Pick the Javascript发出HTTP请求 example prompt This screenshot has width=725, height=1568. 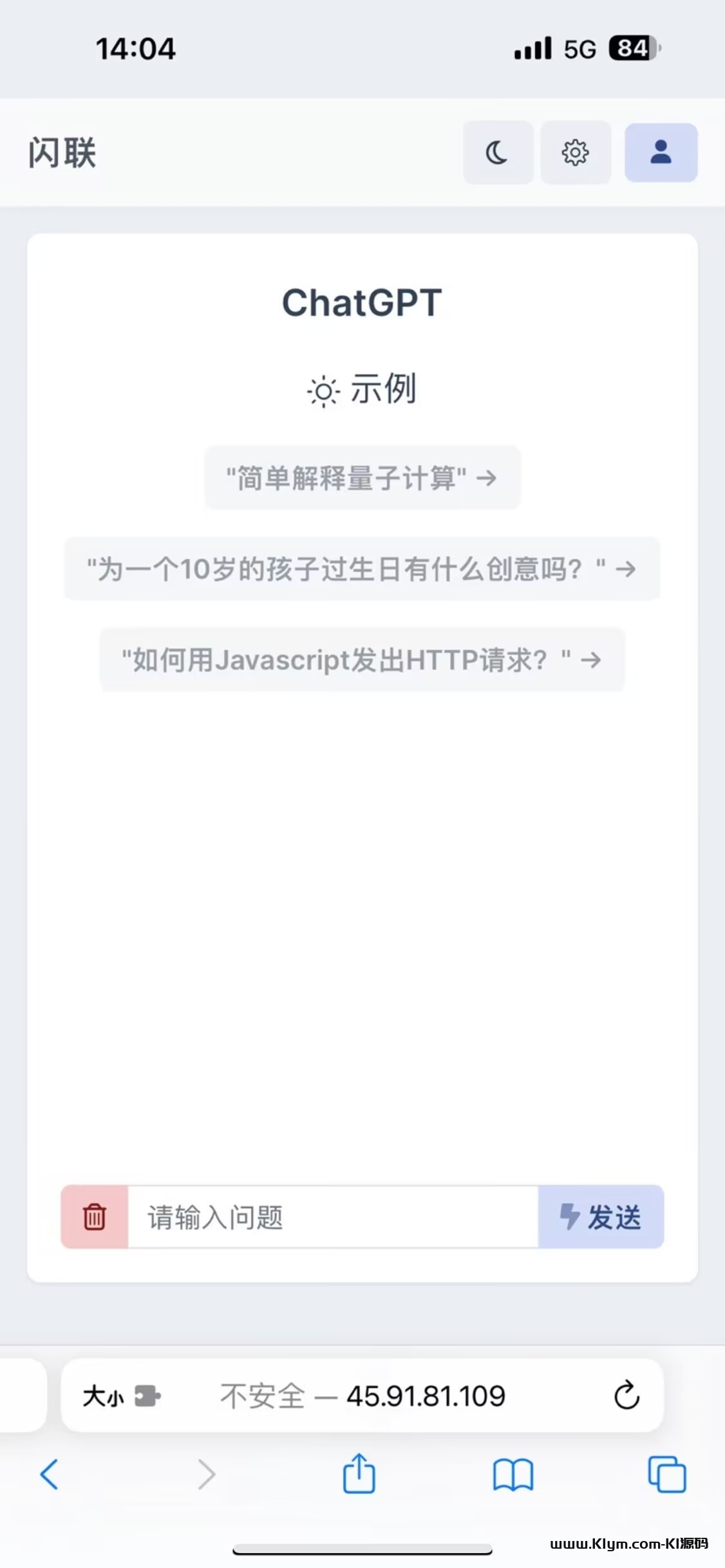point(362,660)
